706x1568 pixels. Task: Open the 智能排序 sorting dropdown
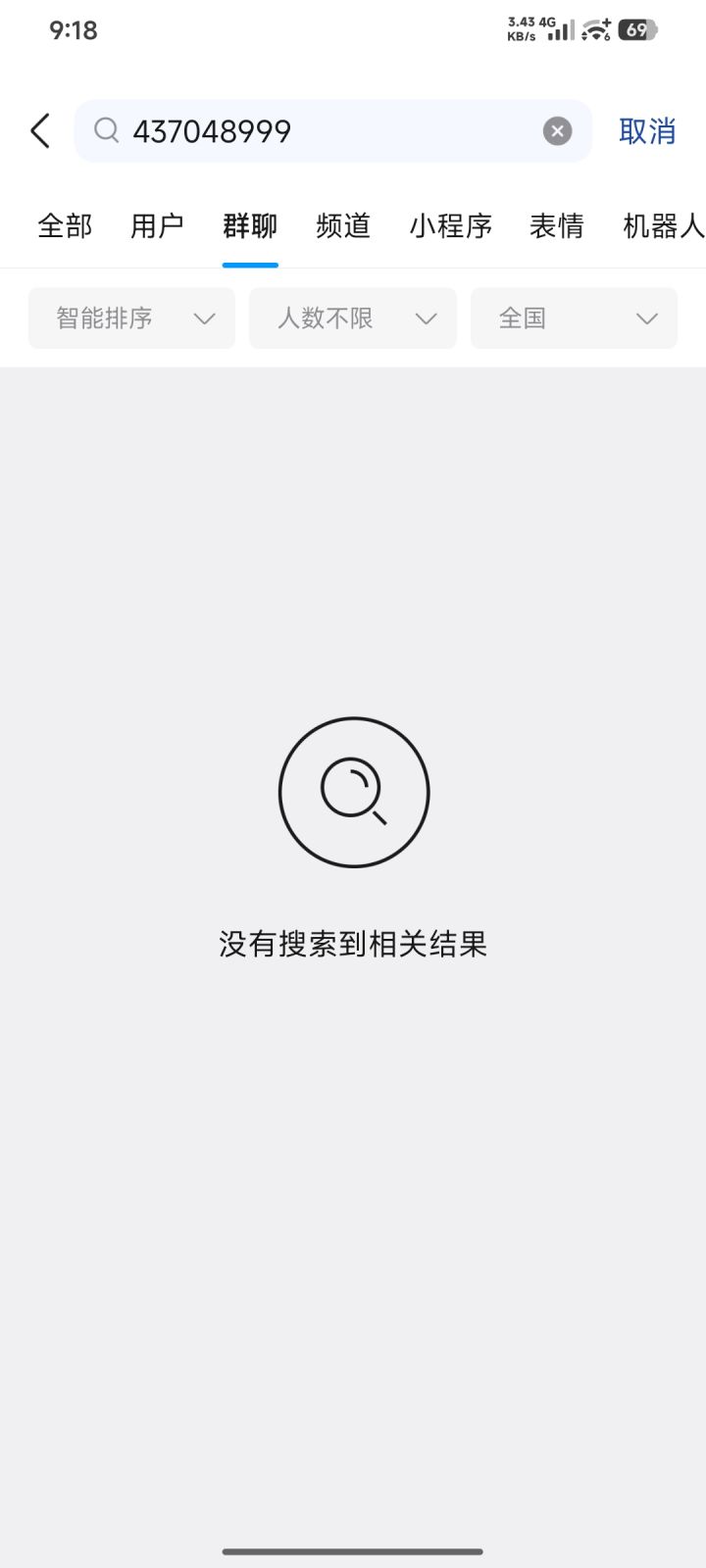coord(130,318)
